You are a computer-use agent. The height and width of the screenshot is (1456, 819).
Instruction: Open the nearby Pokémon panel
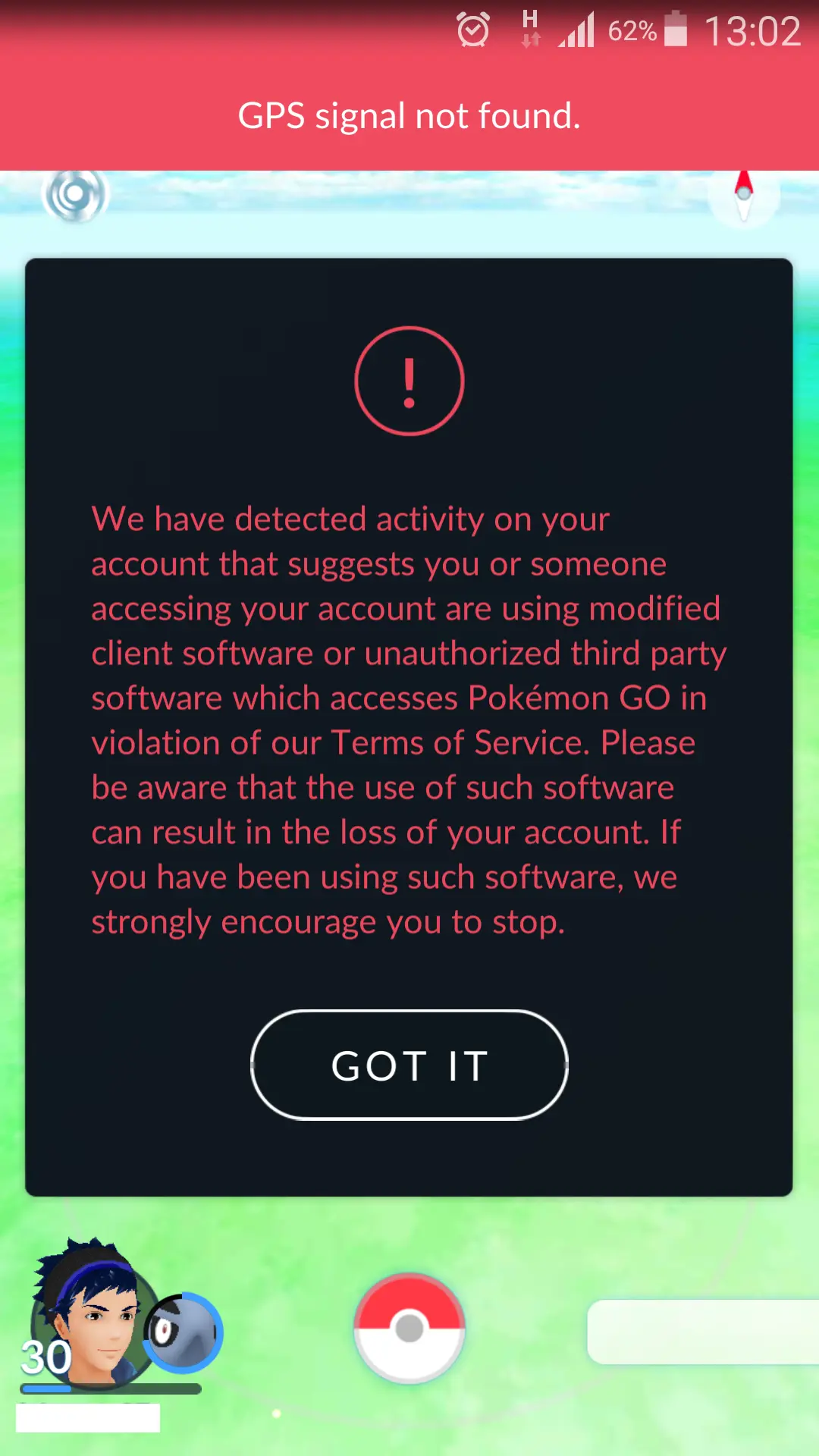click(701, 1332)
